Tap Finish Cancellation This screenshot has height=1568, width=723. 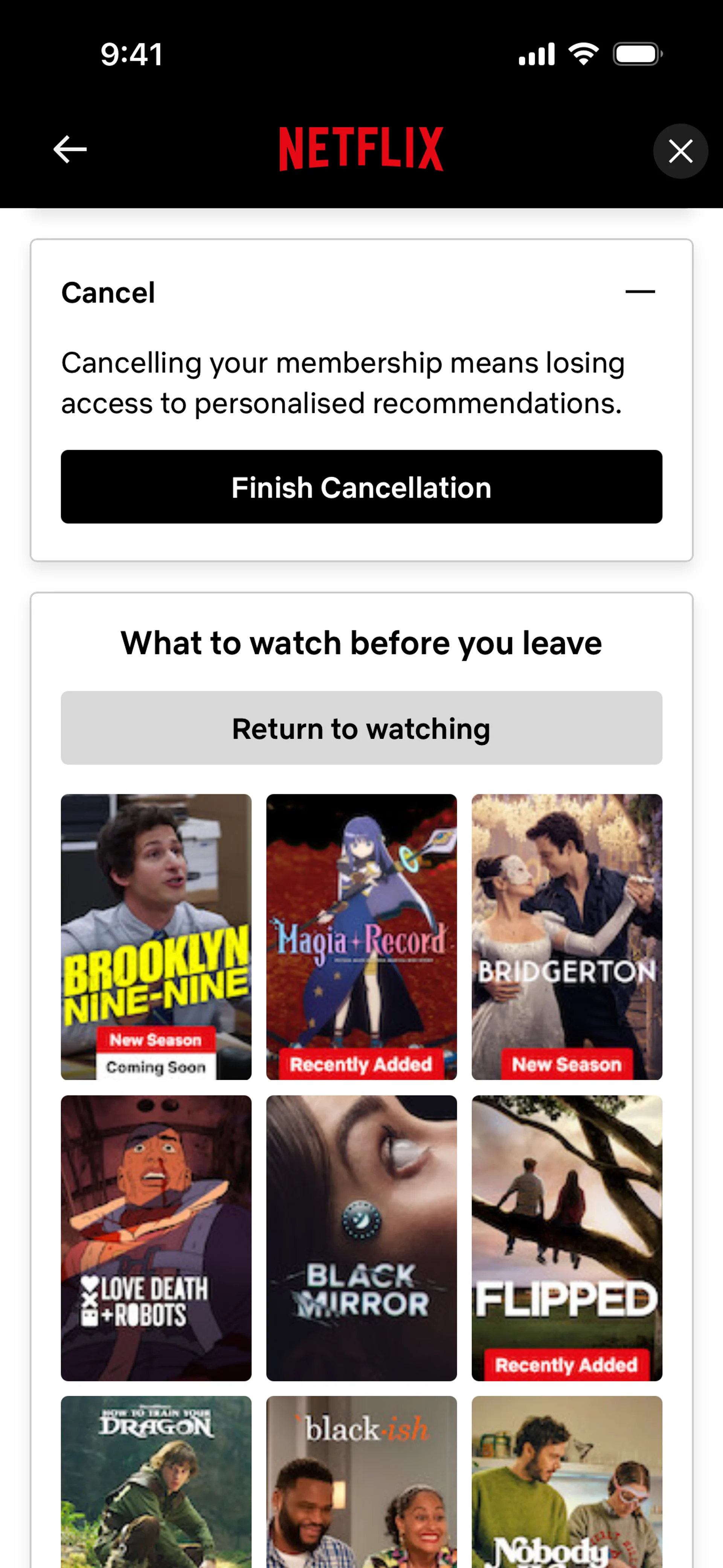(x=361, y=487)
